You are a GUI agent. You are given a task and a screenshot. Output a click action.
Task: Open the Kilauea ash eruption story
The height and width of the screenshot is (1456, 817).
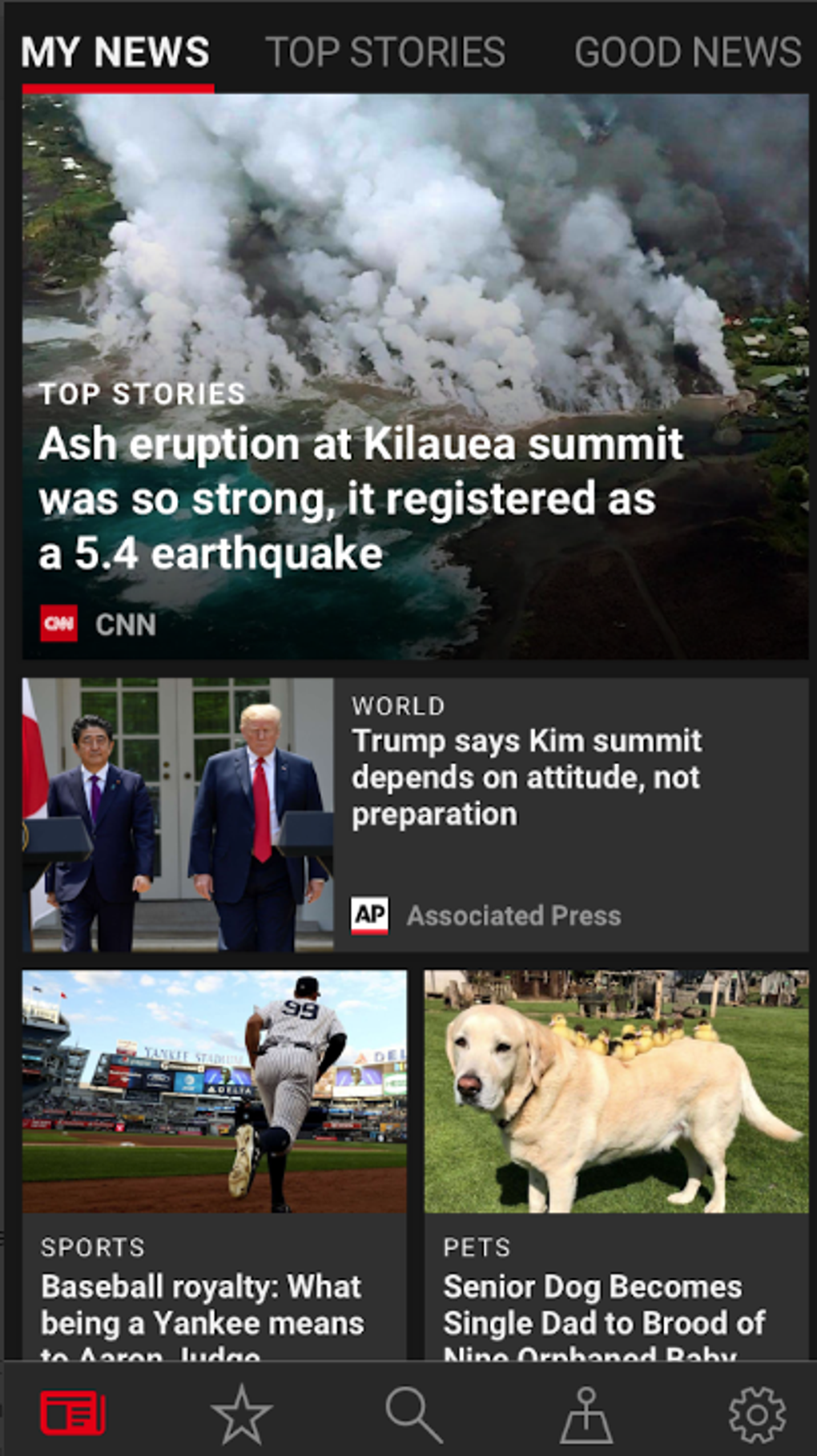(360, 497)
